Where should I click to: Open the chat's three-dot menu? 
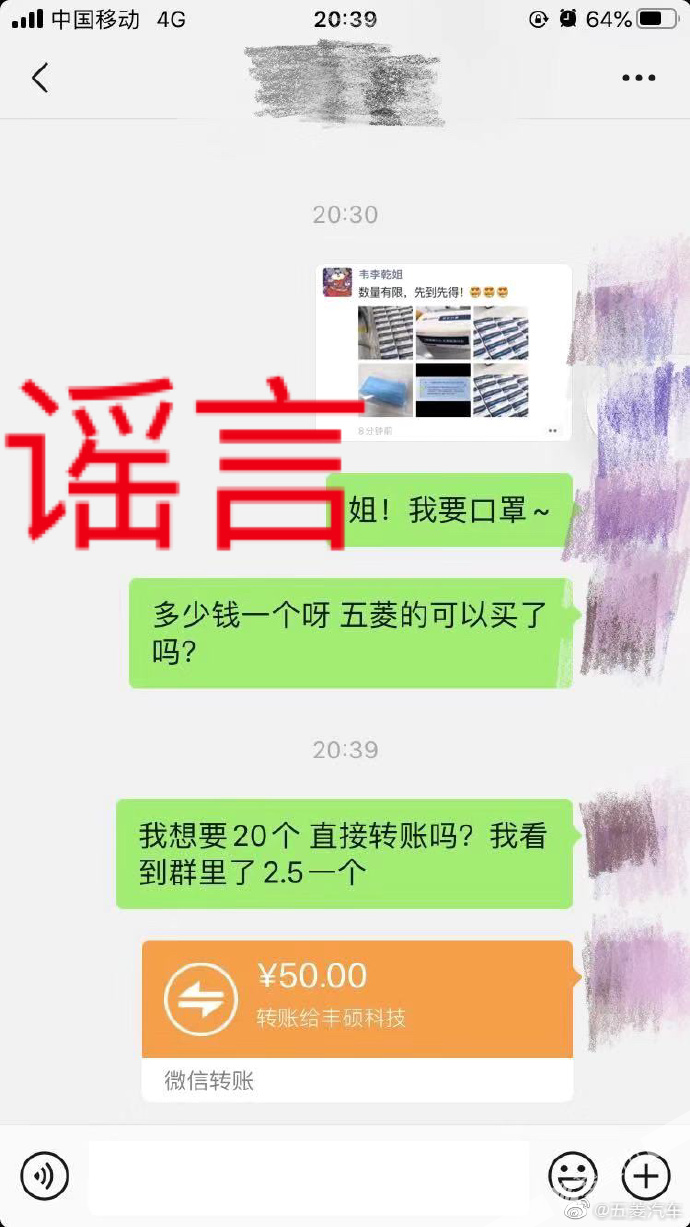[638, 78]
